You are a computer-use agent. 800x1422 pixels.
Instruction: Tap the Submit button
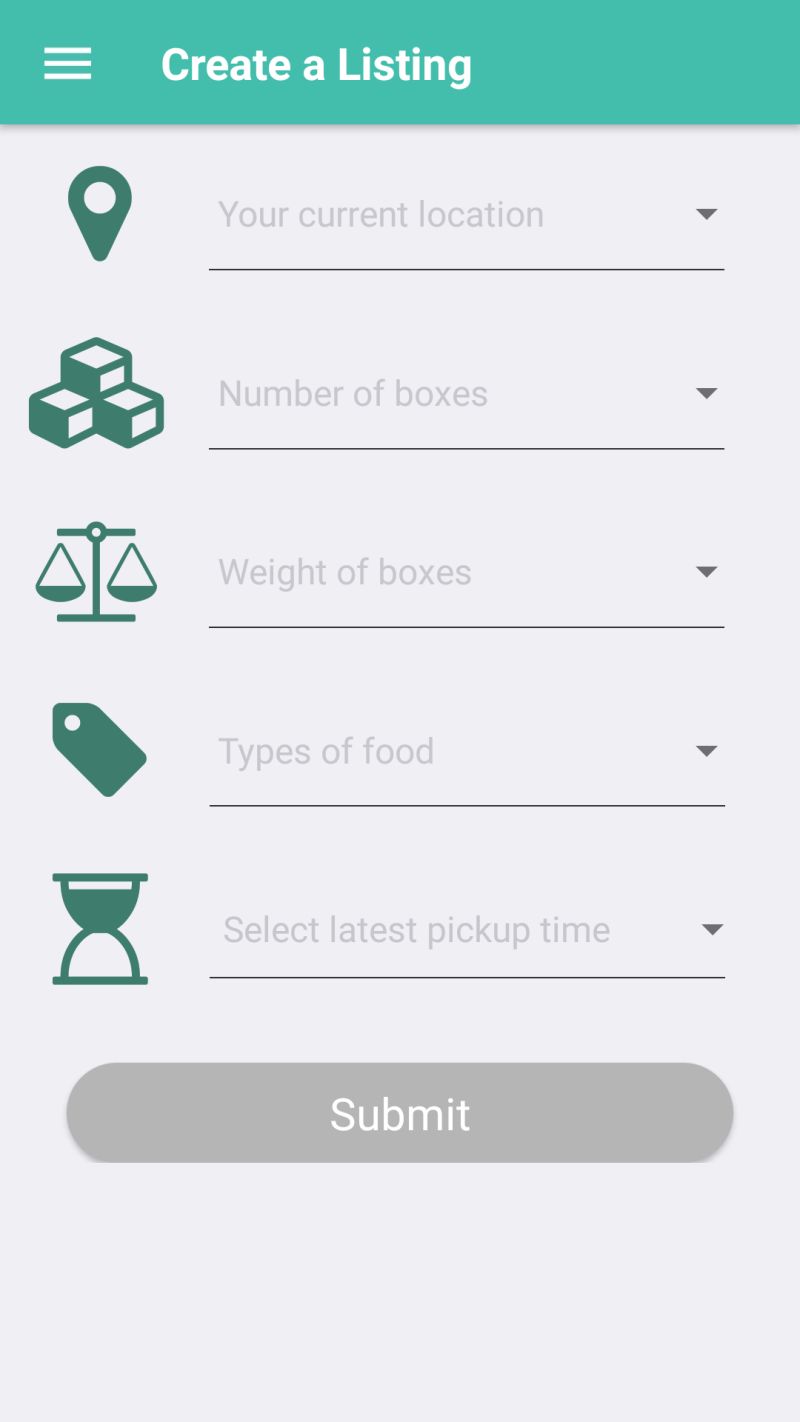point(400,1113)
